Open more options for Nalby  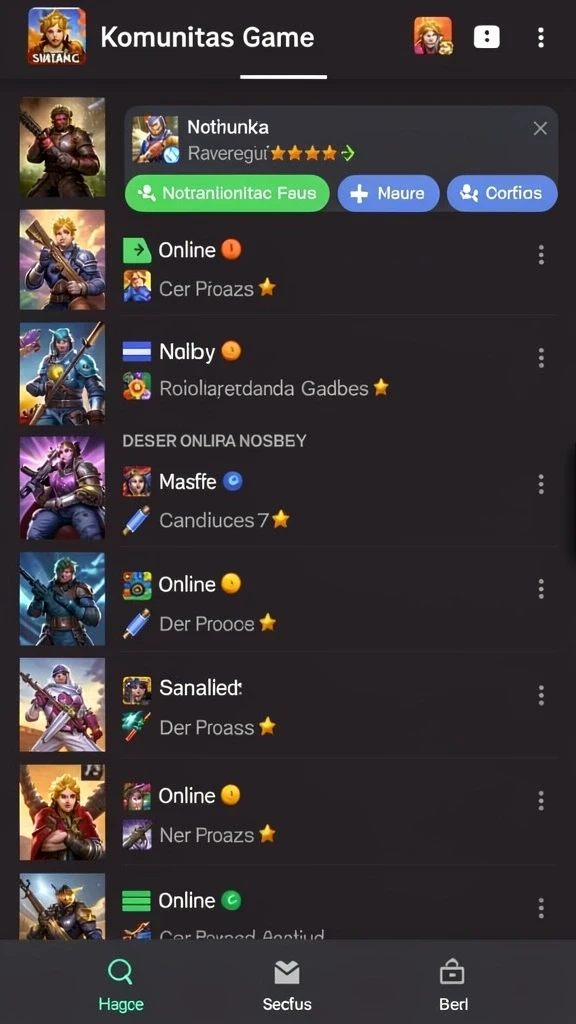click(541, 358)
